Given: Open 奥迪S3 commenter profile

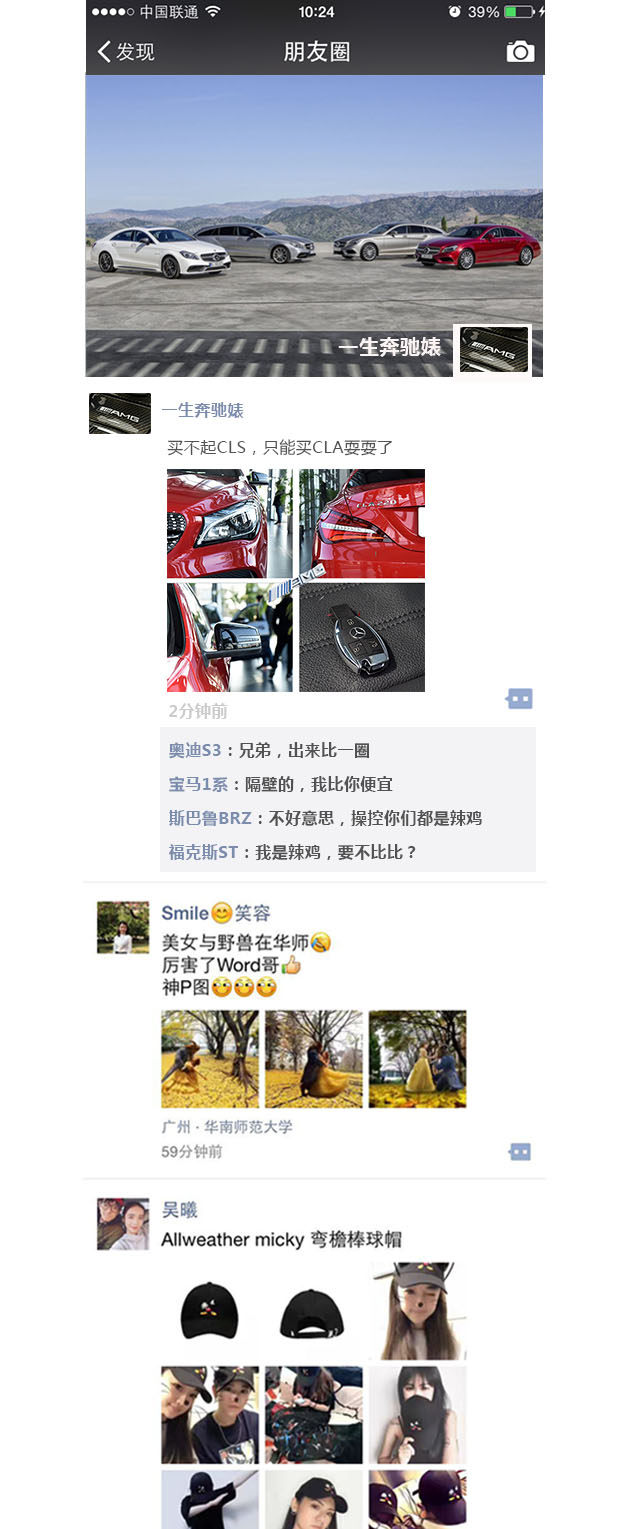Looking at the screenshot, I should tap(194, 751).
